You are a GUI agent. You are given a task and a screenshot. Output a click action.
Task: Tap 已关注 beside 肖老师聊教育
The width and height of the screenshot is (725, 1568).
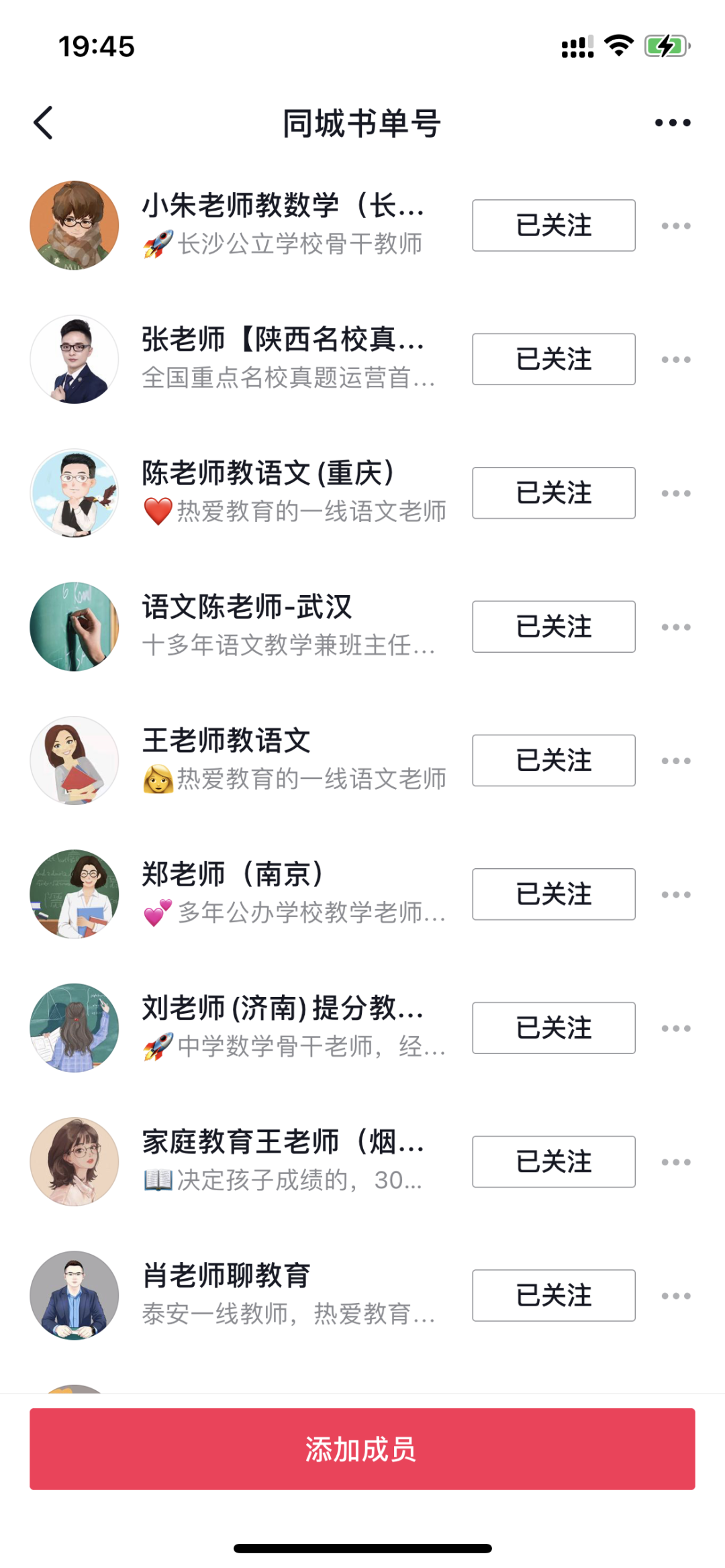click(553, 1295)
